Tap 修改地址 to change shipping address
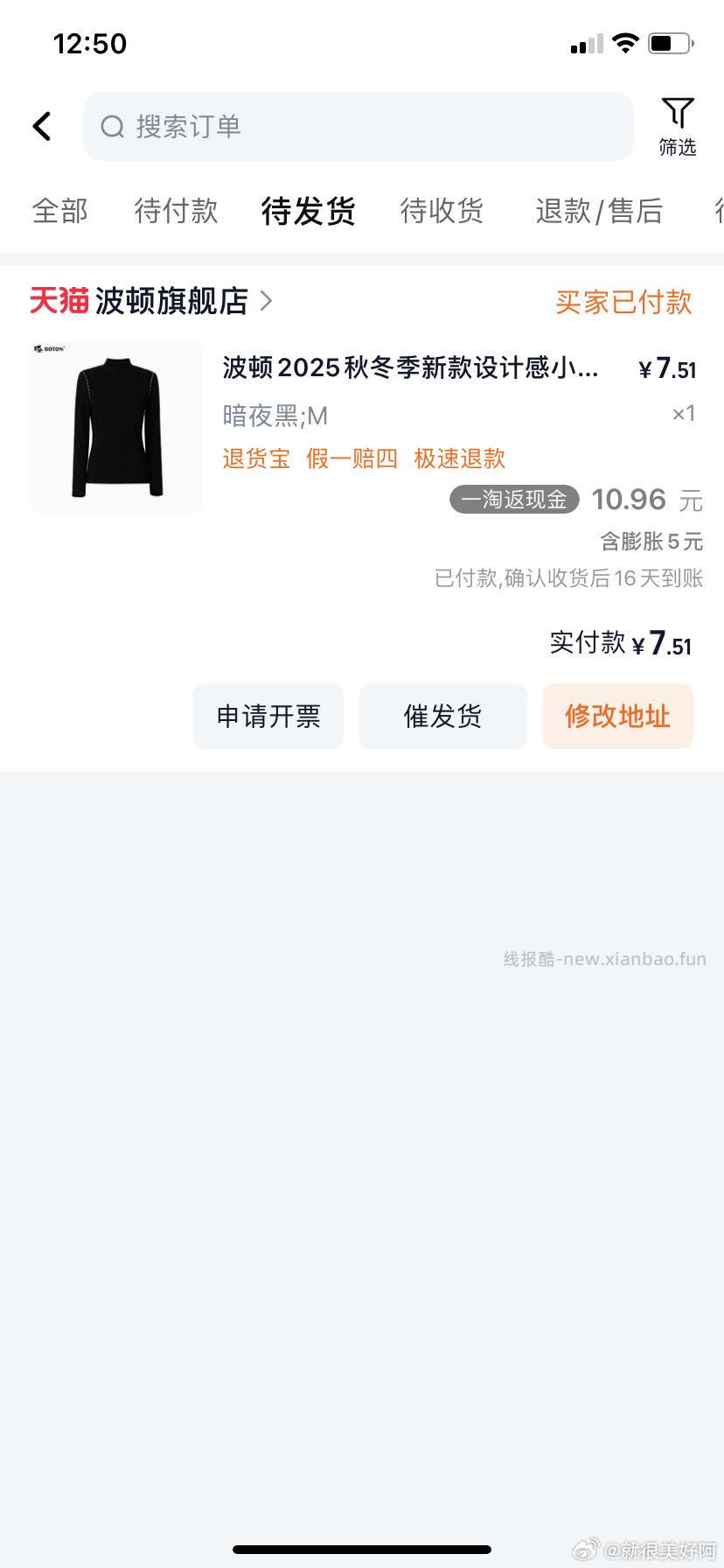Image resolution: width=724 pixels, height=1568 pixels. coord(617,716)
